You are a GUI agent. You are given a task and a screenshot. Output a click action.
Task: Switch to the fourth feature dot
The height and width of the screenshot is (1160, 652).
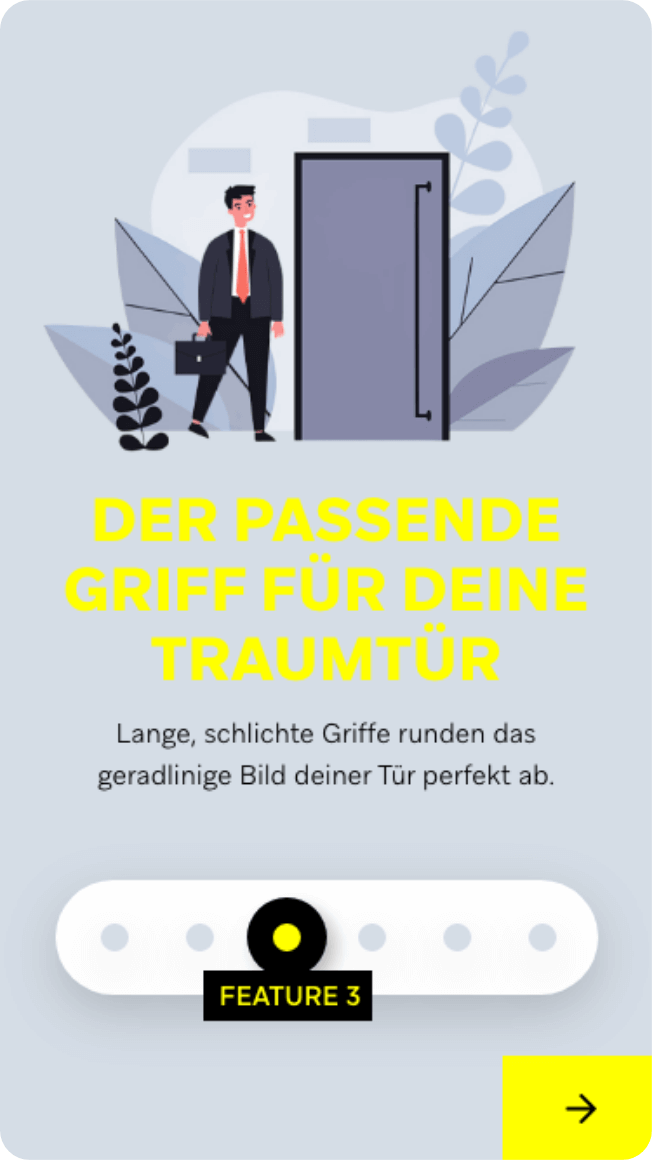pyautogui.click(x=372, y=937)
